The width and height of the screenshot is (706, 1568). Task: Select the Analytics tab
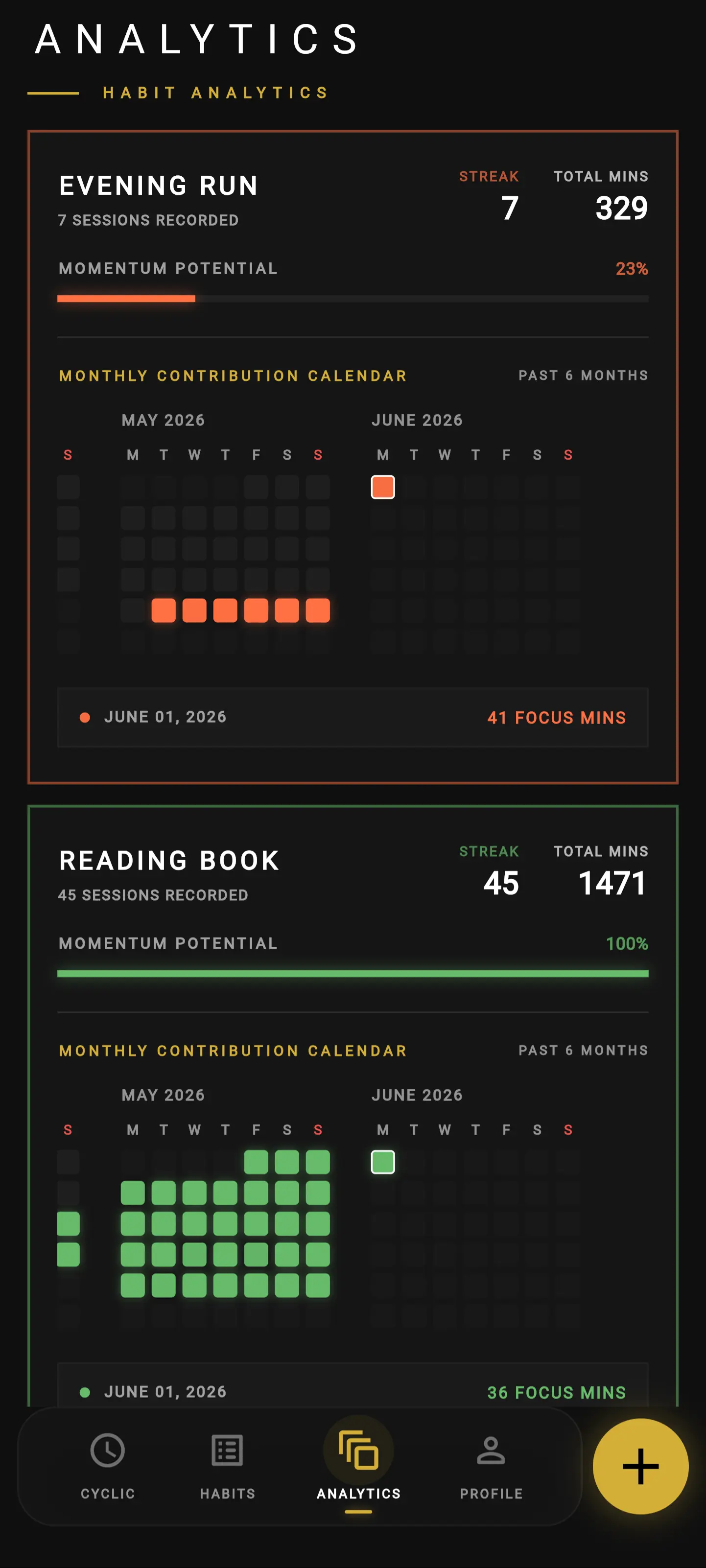point(358,1466)
